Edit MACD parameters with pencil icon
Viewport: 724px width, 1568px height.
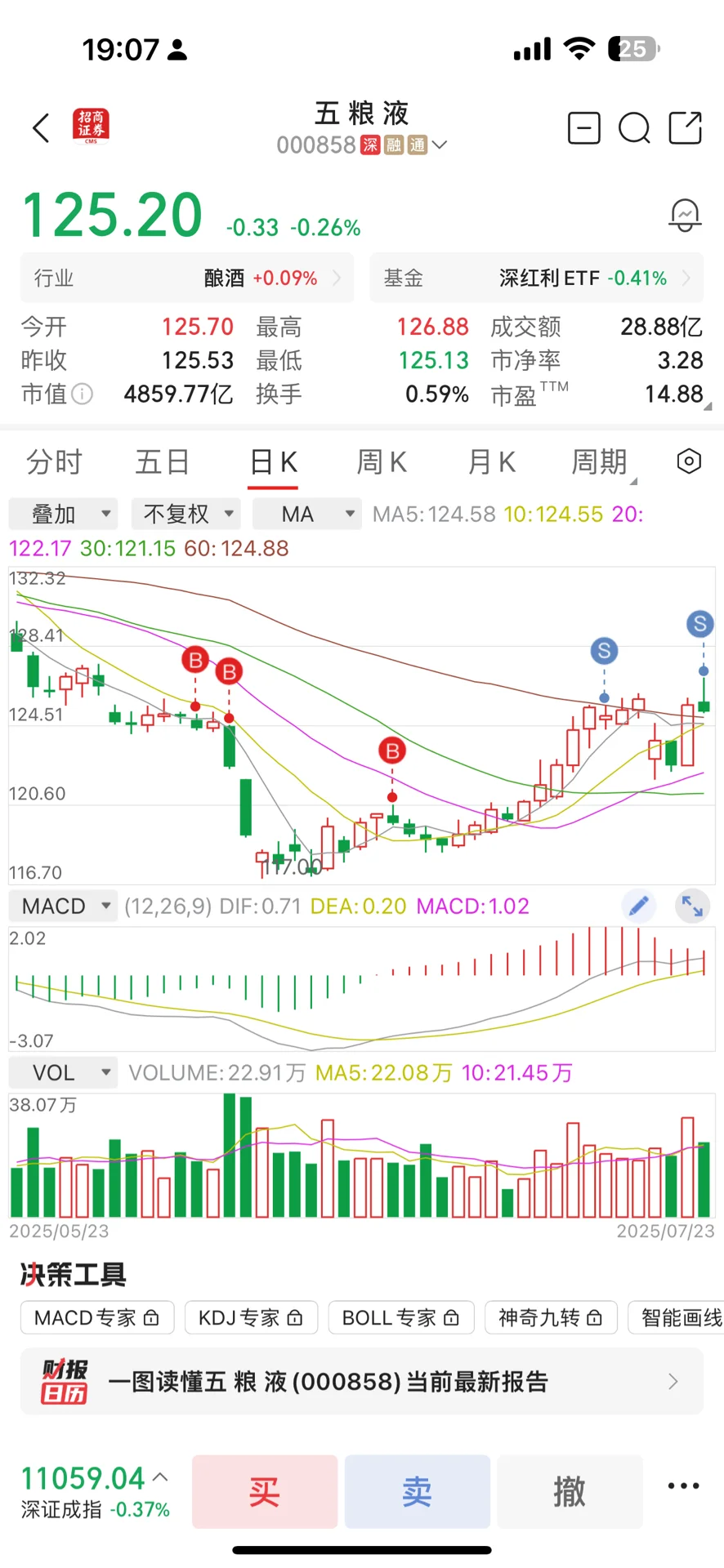pyautogui.click(x=638, y=906)
